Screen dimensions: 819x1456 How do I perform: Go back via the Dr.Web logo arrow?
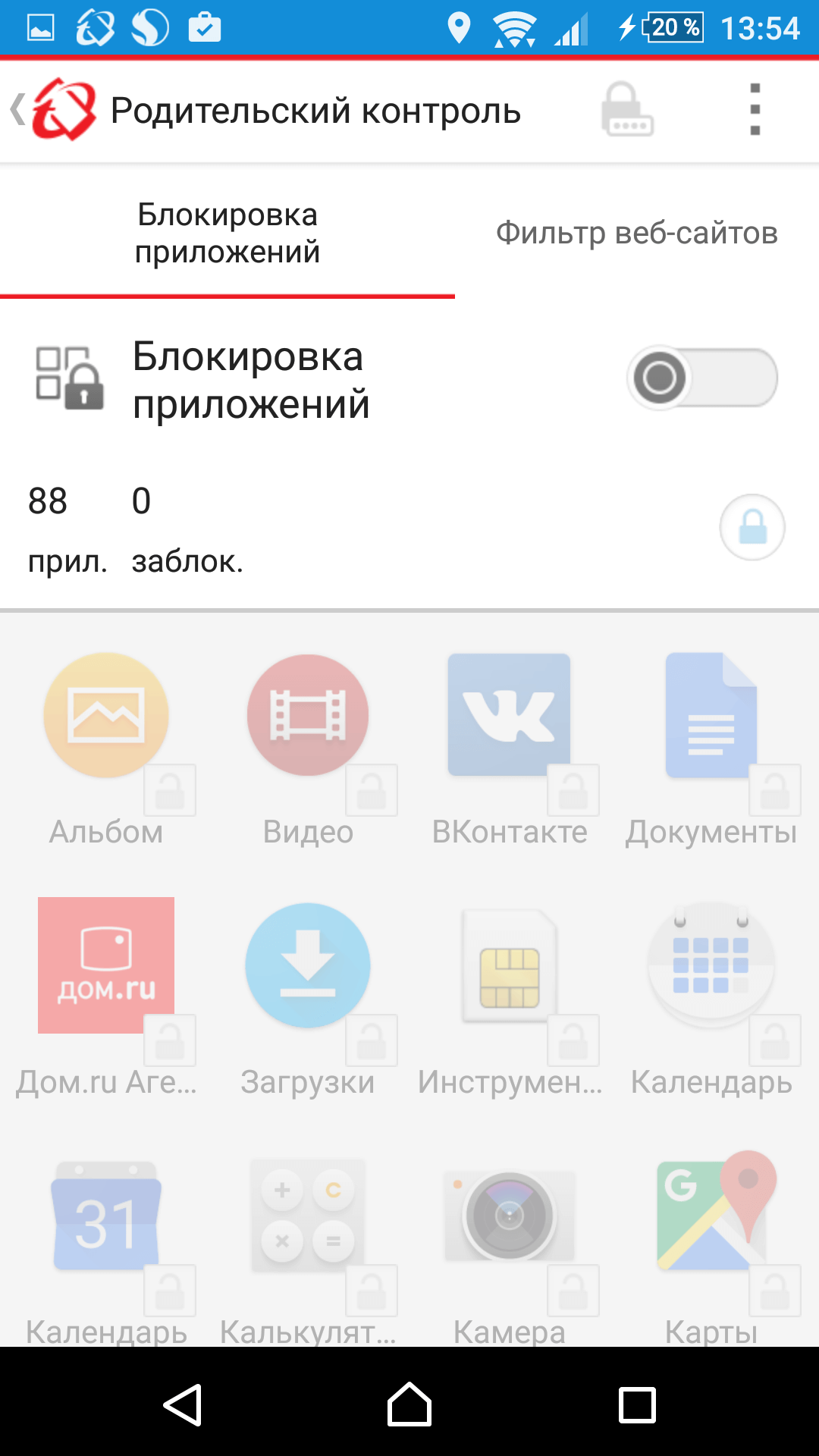click(53, 110)
